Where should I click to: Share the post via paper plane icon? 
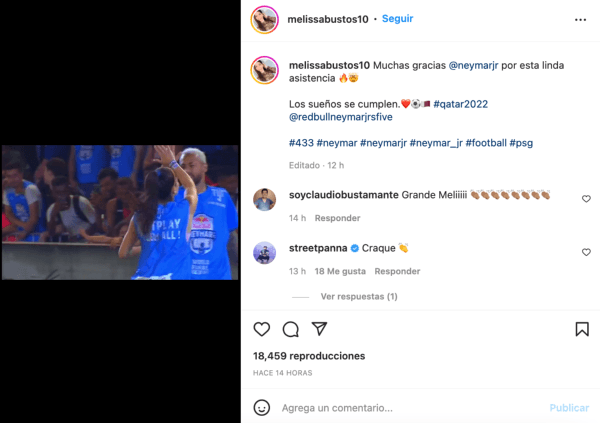coord(319,329)
